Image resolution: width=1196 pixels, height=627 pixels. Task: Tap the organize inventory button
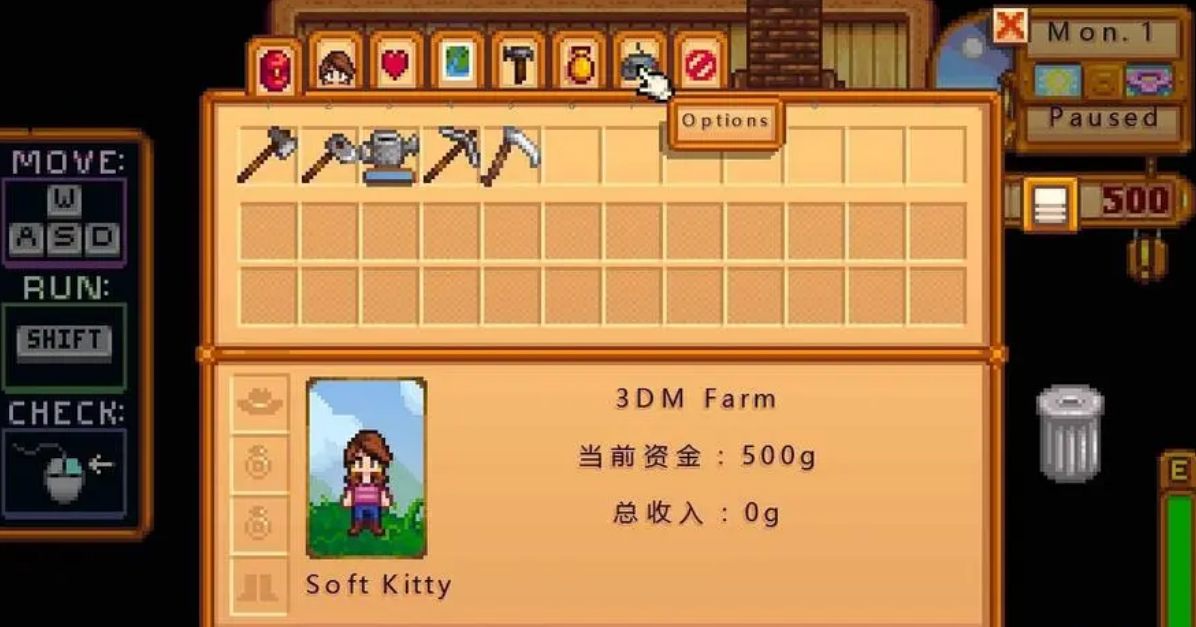[x=1049, y=203]
